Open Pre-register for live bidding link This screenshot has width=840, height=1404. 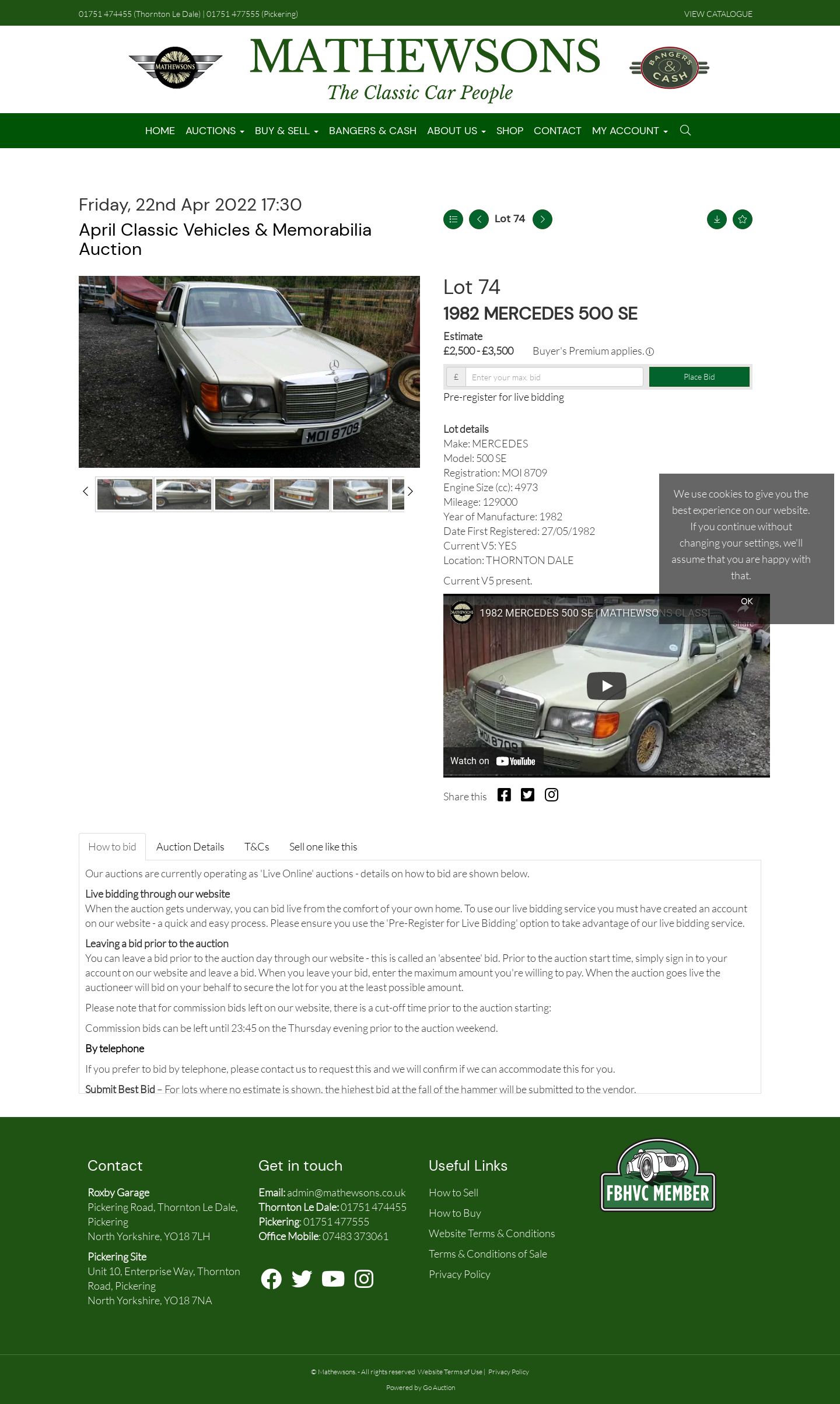point(503,397)
